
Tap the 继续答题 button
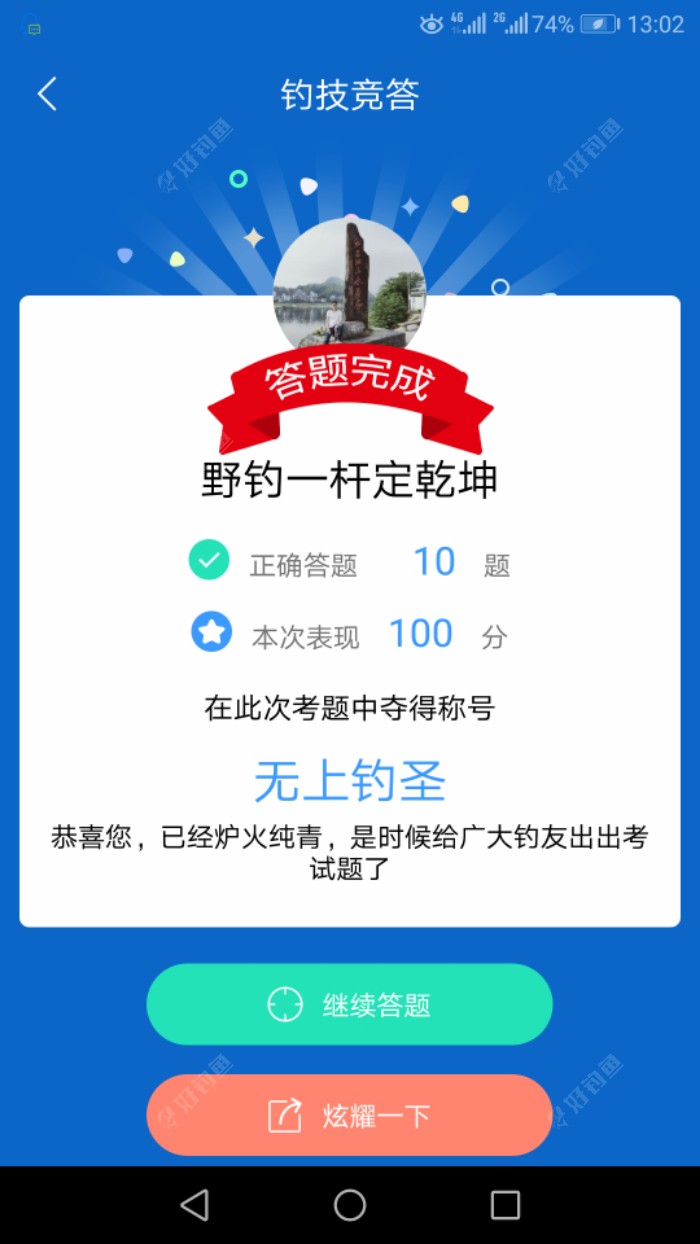tap(349, 1004)
